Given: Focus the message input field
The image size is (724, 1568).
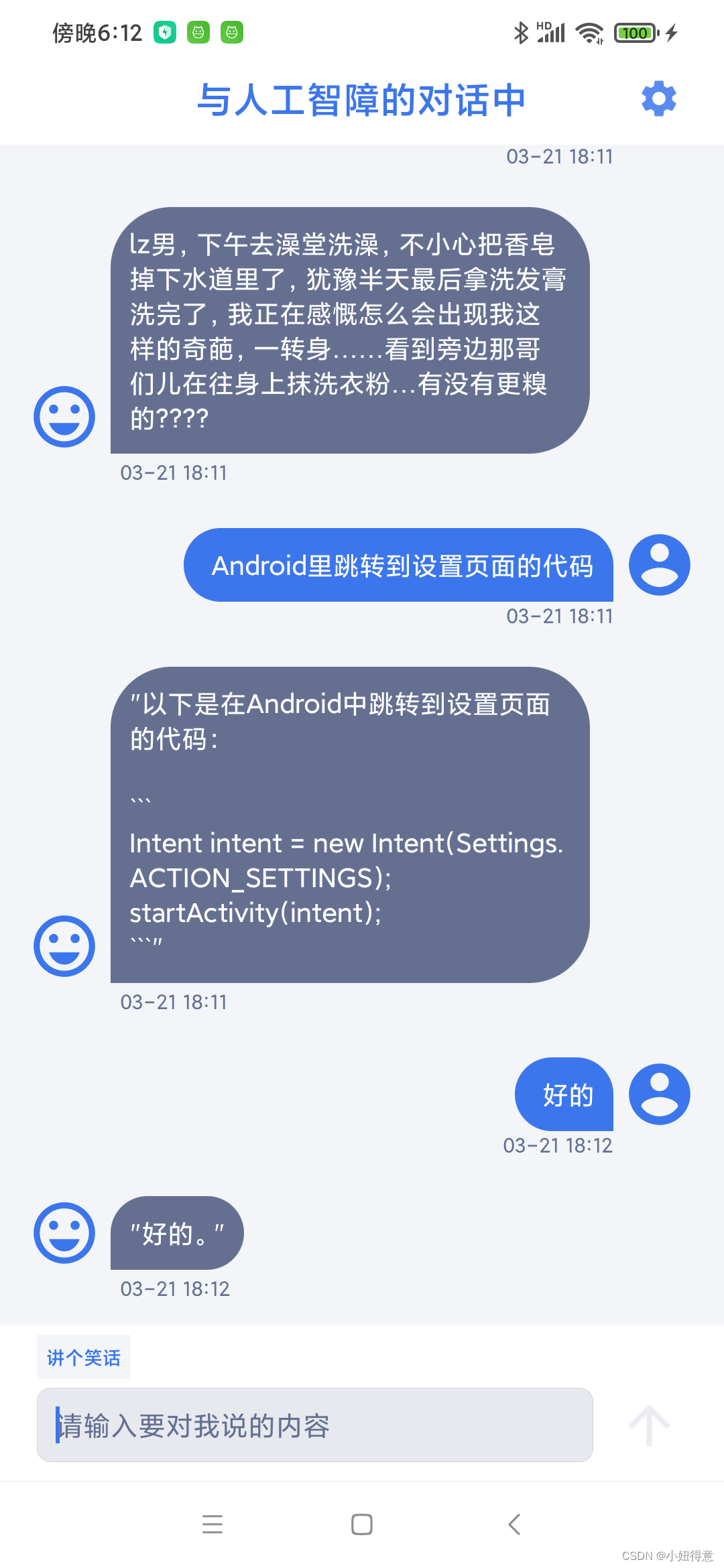Looking at the screenshot, I should click(315, 1425).
